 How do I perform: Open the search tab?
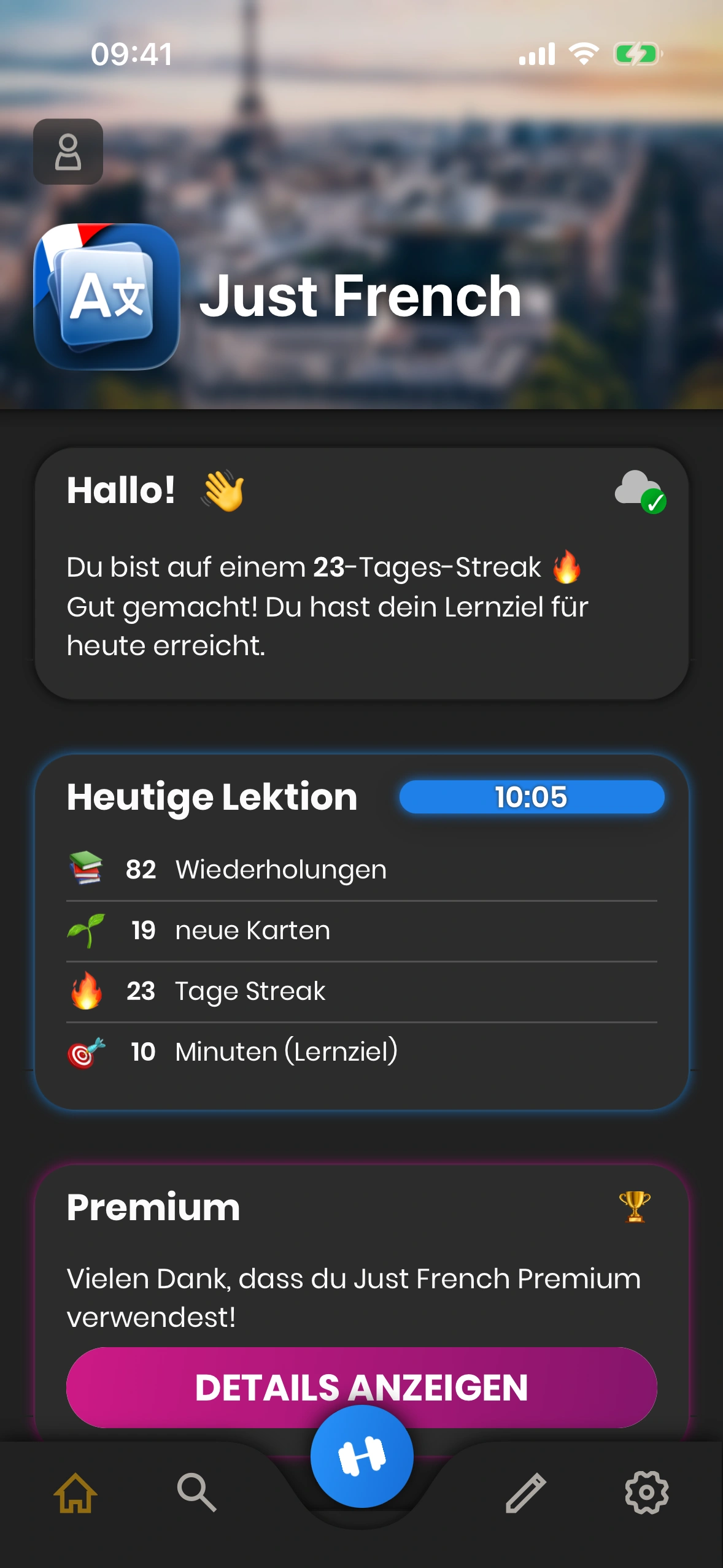pyautogui.click(x=196, y=1493)
